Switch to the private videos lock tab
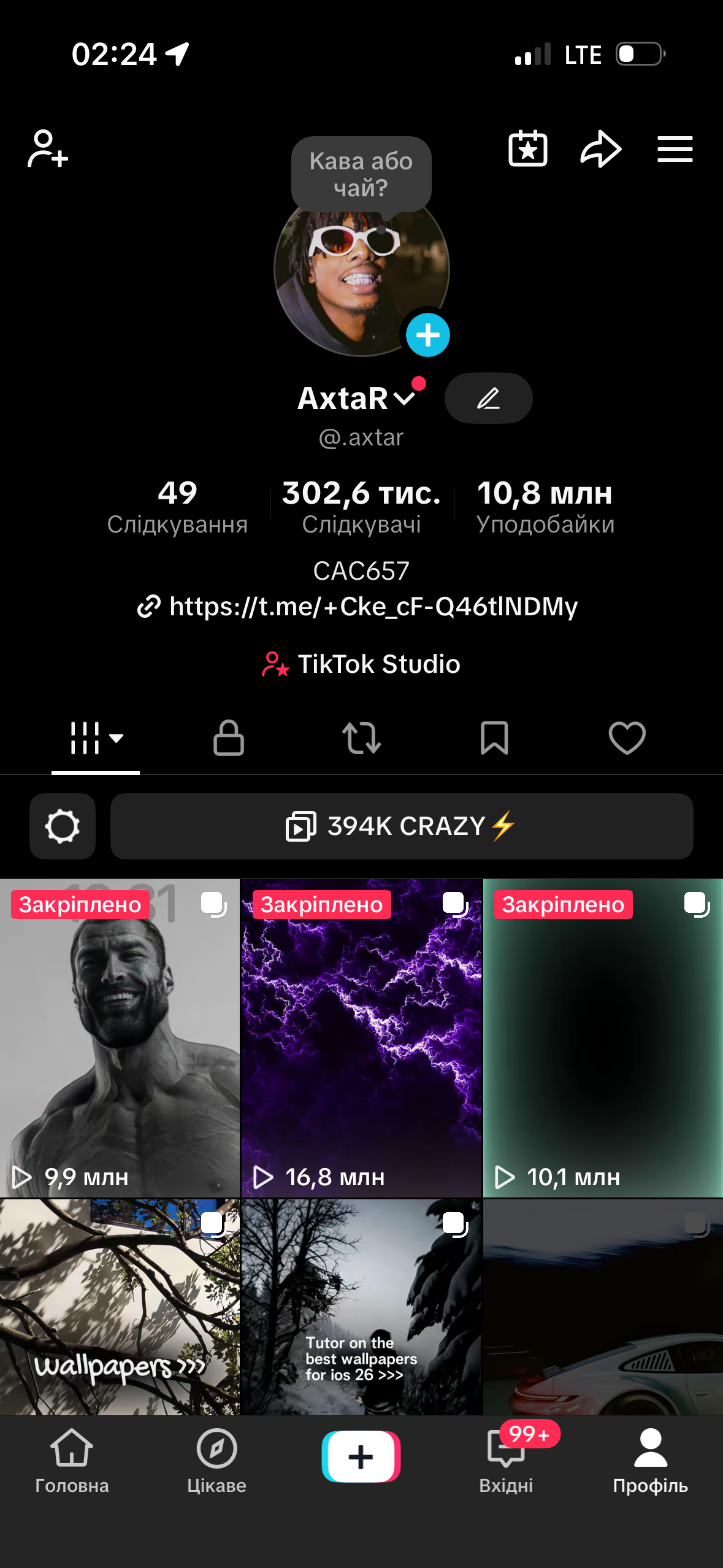Image resolution: width=723 pixels, height=1568 pixels. (x=229, y=737)
